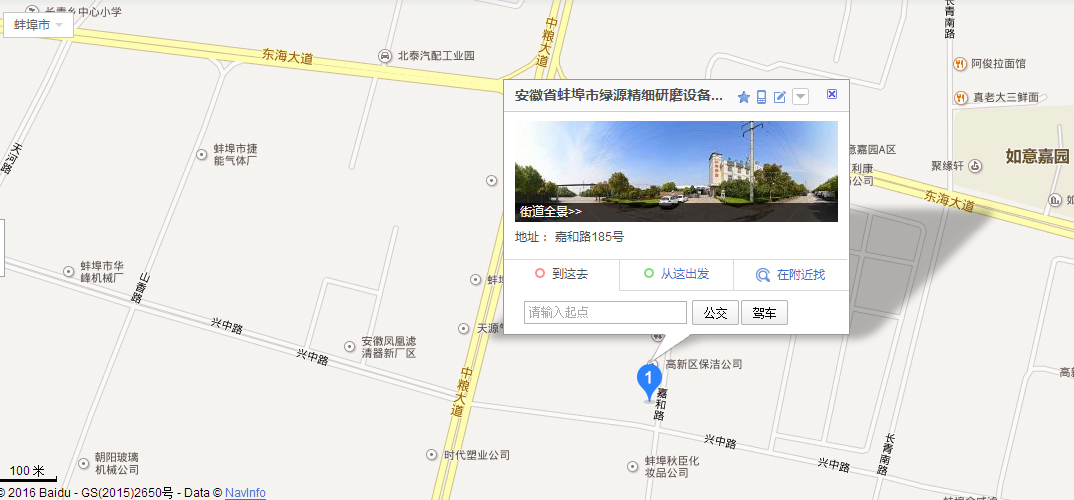Select the 到这去 tab
The height and width of the screenshot is (500, 1074).
tap(562, 274)
